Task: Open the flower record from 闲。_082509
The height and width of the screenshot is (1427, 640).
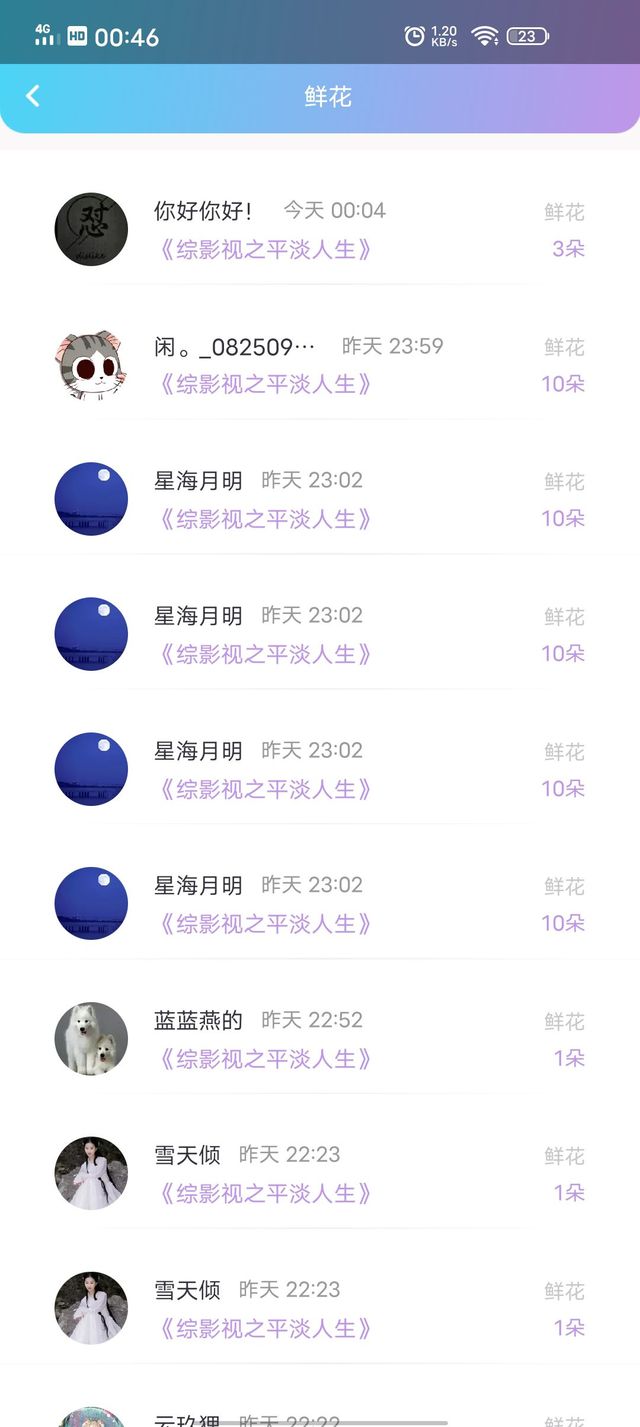Action: [320, 364]
